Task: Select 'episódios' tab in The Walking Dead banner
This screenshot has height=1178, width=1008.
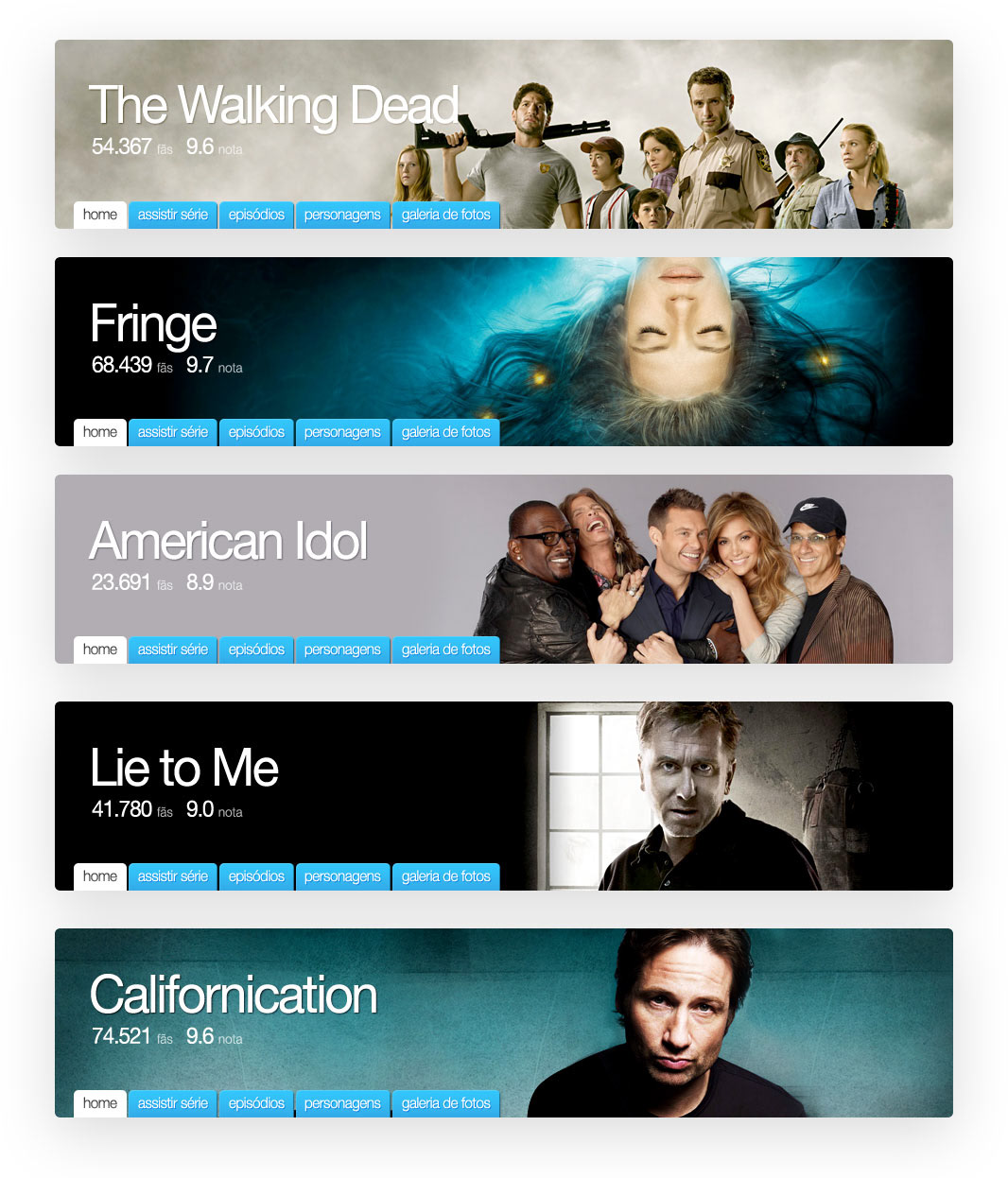Action: 256,215
